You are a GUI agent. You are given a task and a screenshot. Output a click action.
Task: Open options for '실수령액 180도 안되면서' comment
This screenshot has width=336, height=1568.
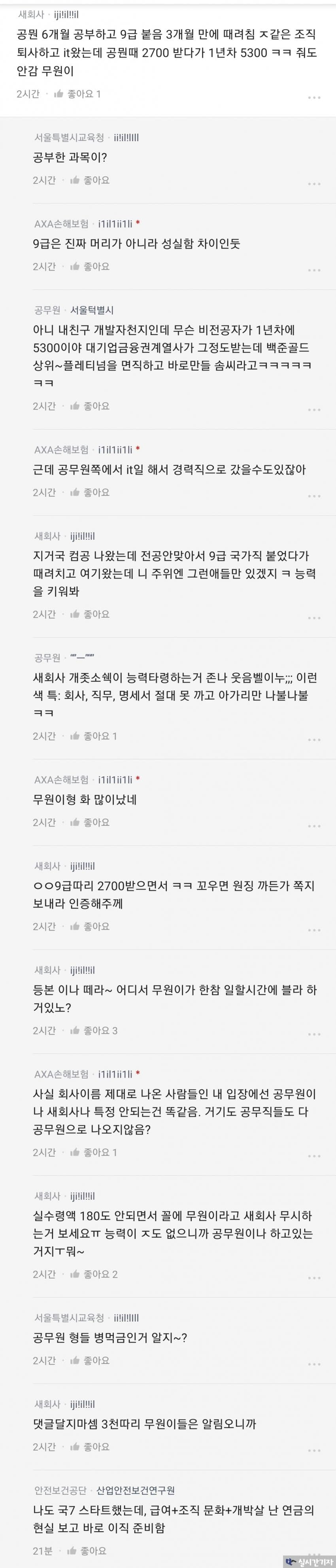[x=313, y=1278]
